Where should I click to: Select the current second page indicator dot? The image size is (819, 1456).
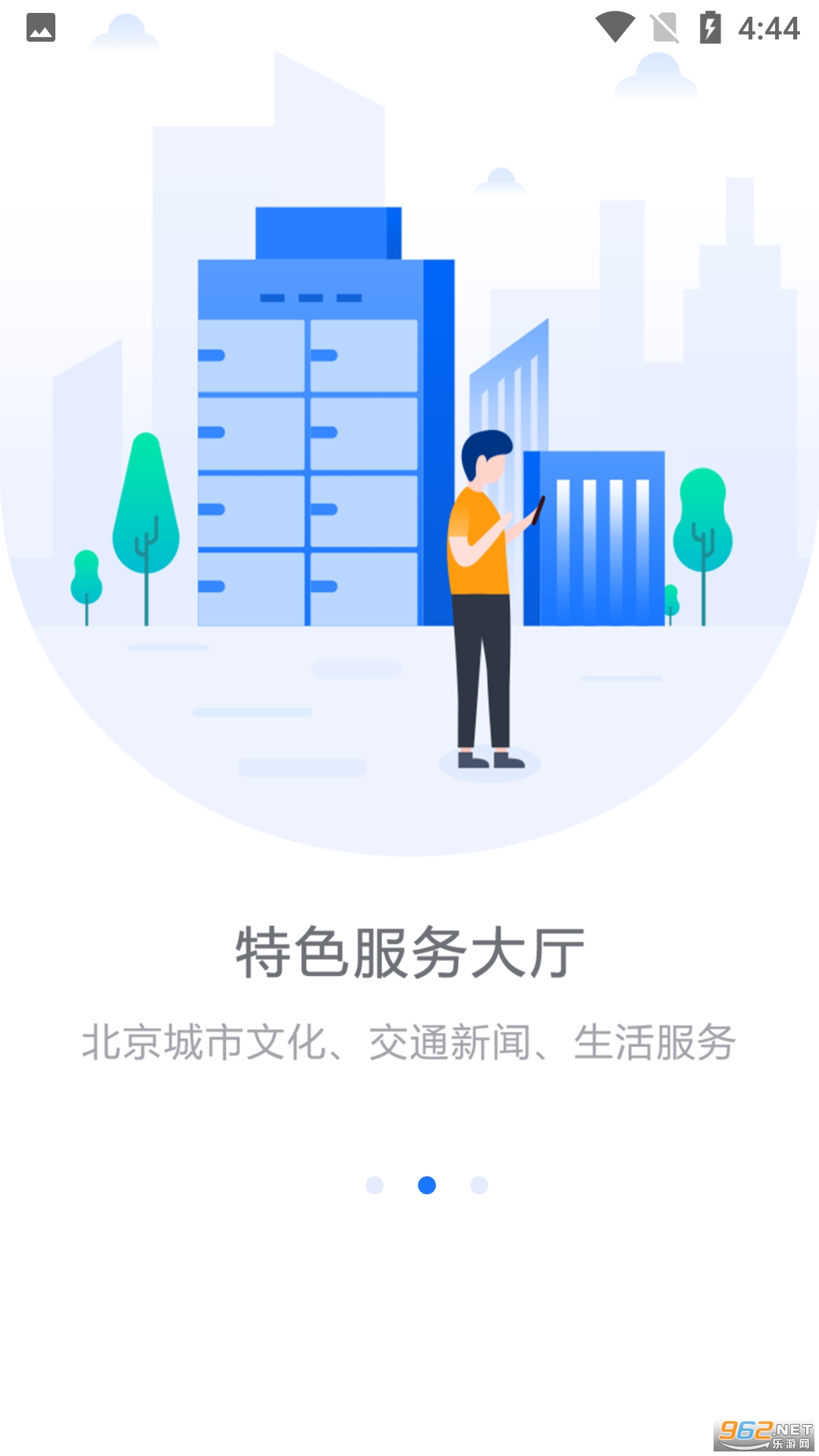427,1185
